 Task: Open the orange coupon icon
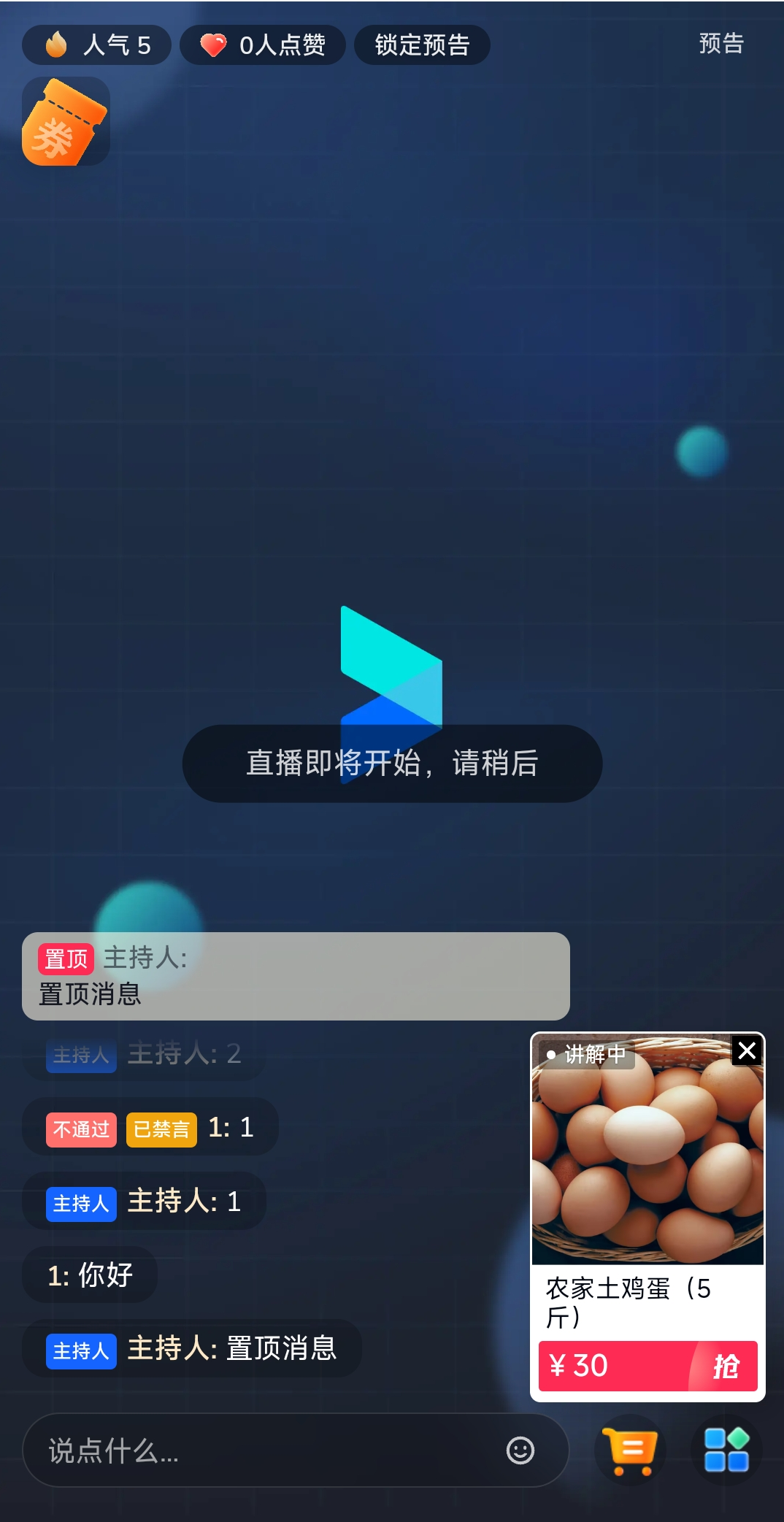pos(66,122)
